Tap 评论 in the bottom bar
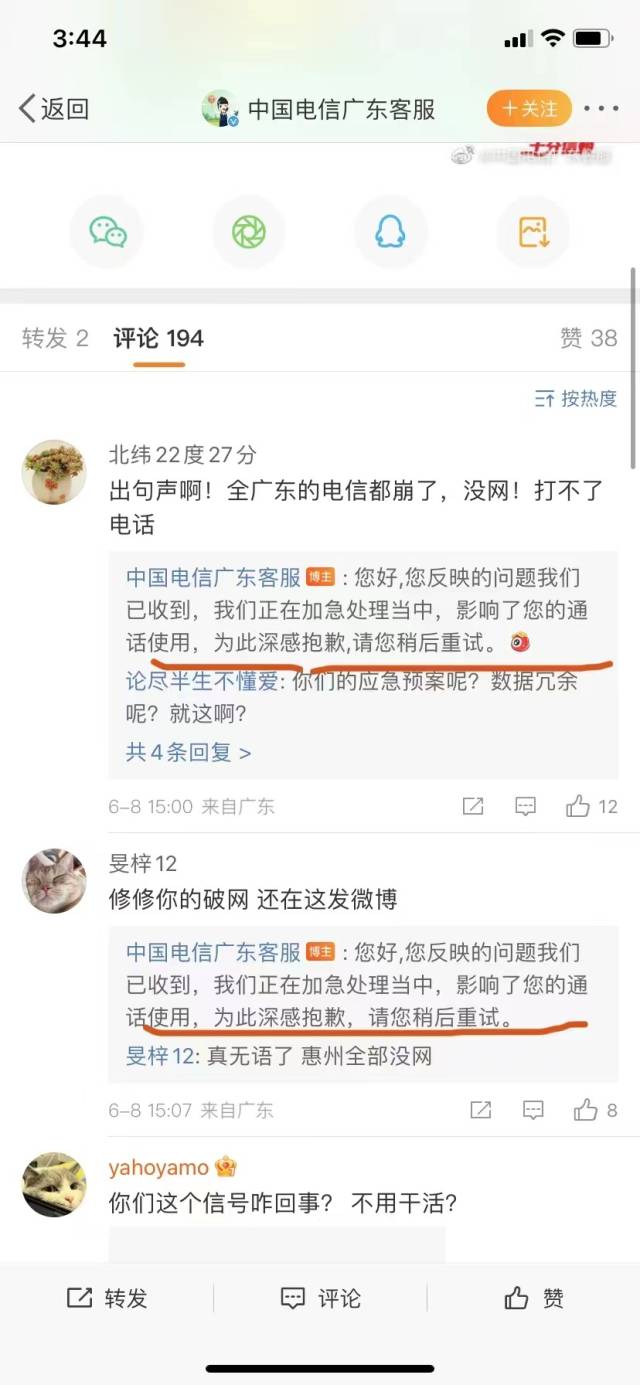This screenshot has width=640, height=1385. click(320, 1298)
